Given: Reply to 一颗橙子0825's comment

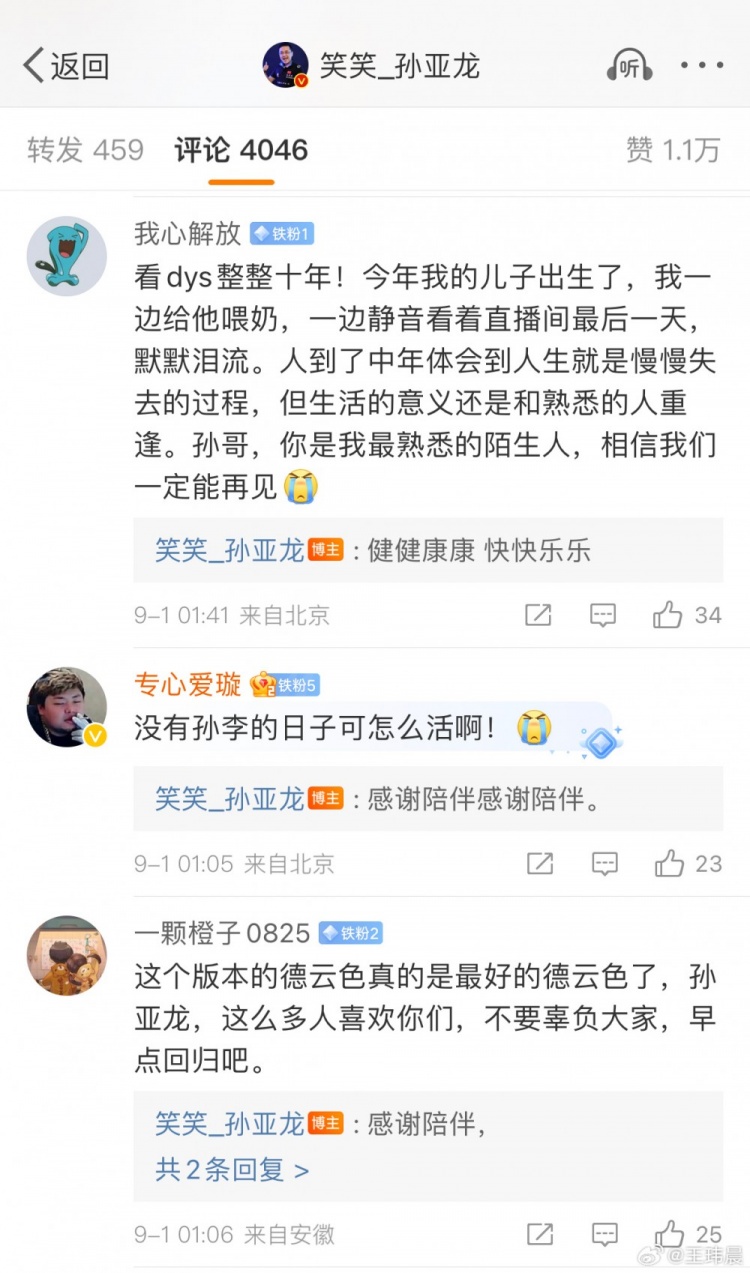Looking at the screenshot, I should click(604, 1234).
